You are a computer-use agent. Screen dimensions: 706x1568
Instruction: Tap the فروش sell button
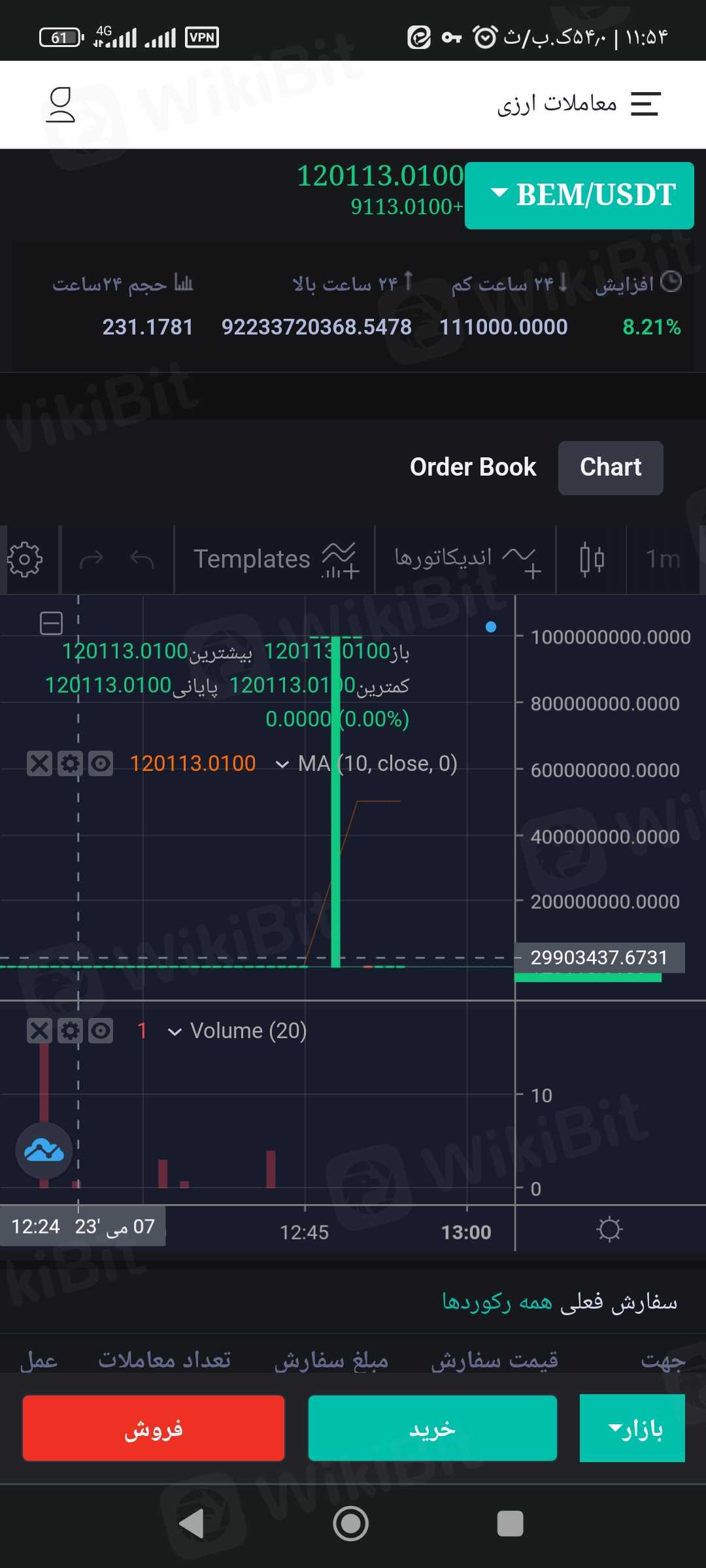tap(154, 1428)
